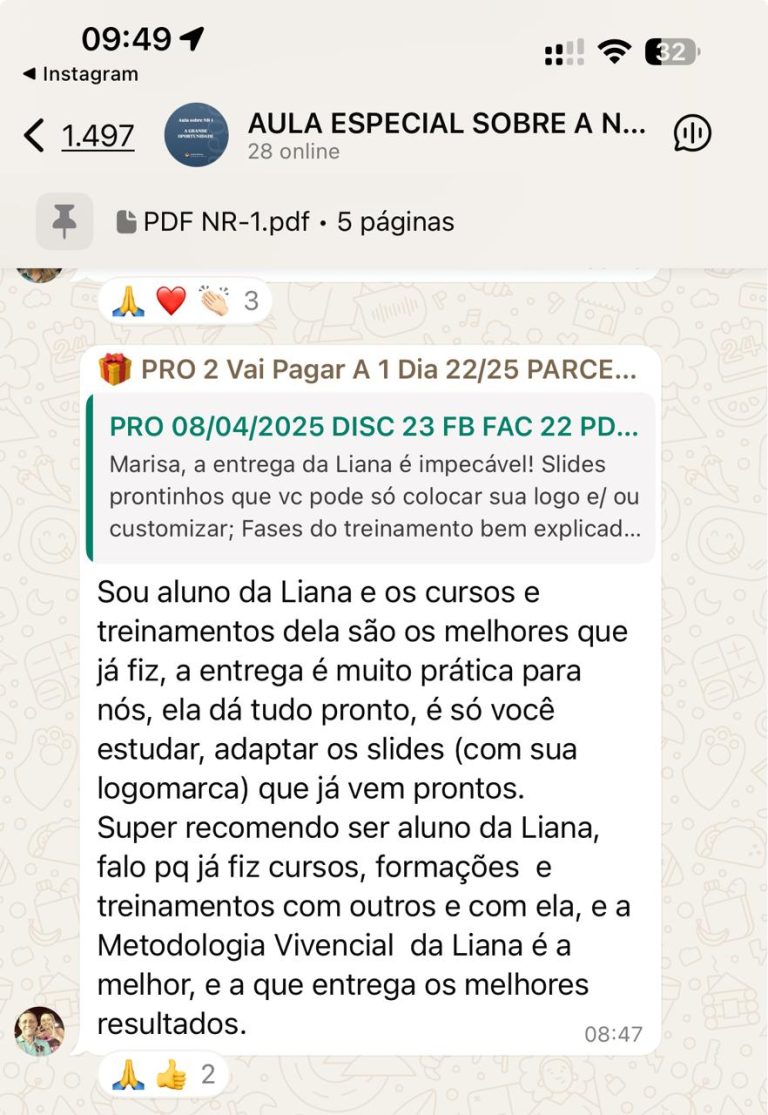Open the sender's profile photo avatar
Image resolution: width=768 pixels, height=1115 pixels.
pos(39,1031)
